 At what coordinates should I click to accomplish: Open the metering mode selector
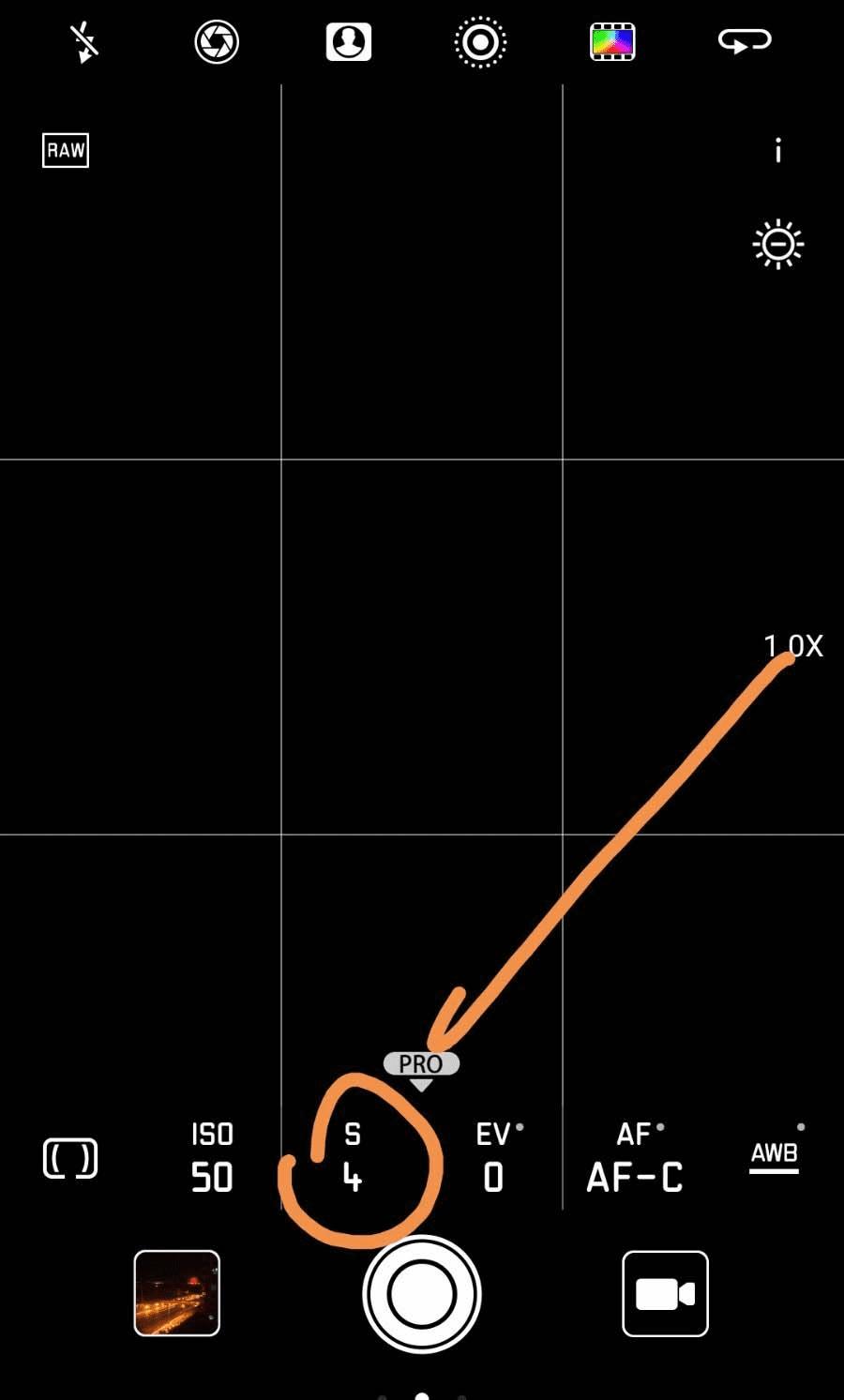pyautogui.click(x=70, y=1159)
